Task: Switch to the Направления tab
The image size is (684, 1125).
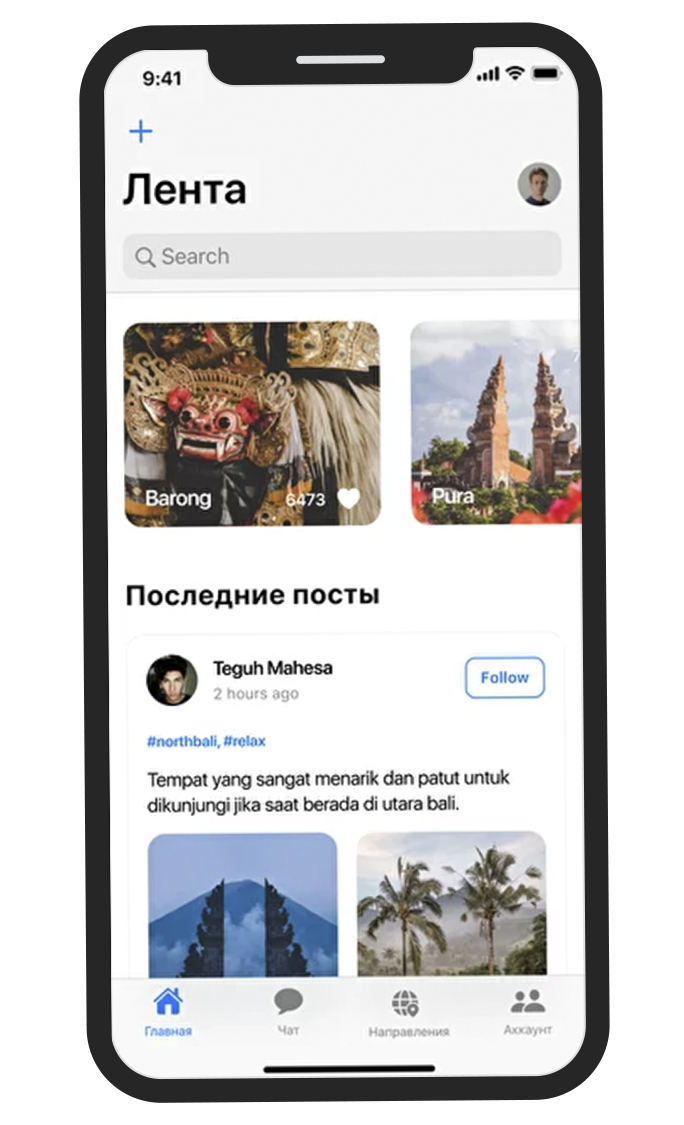Action: tap(407, 1012)
